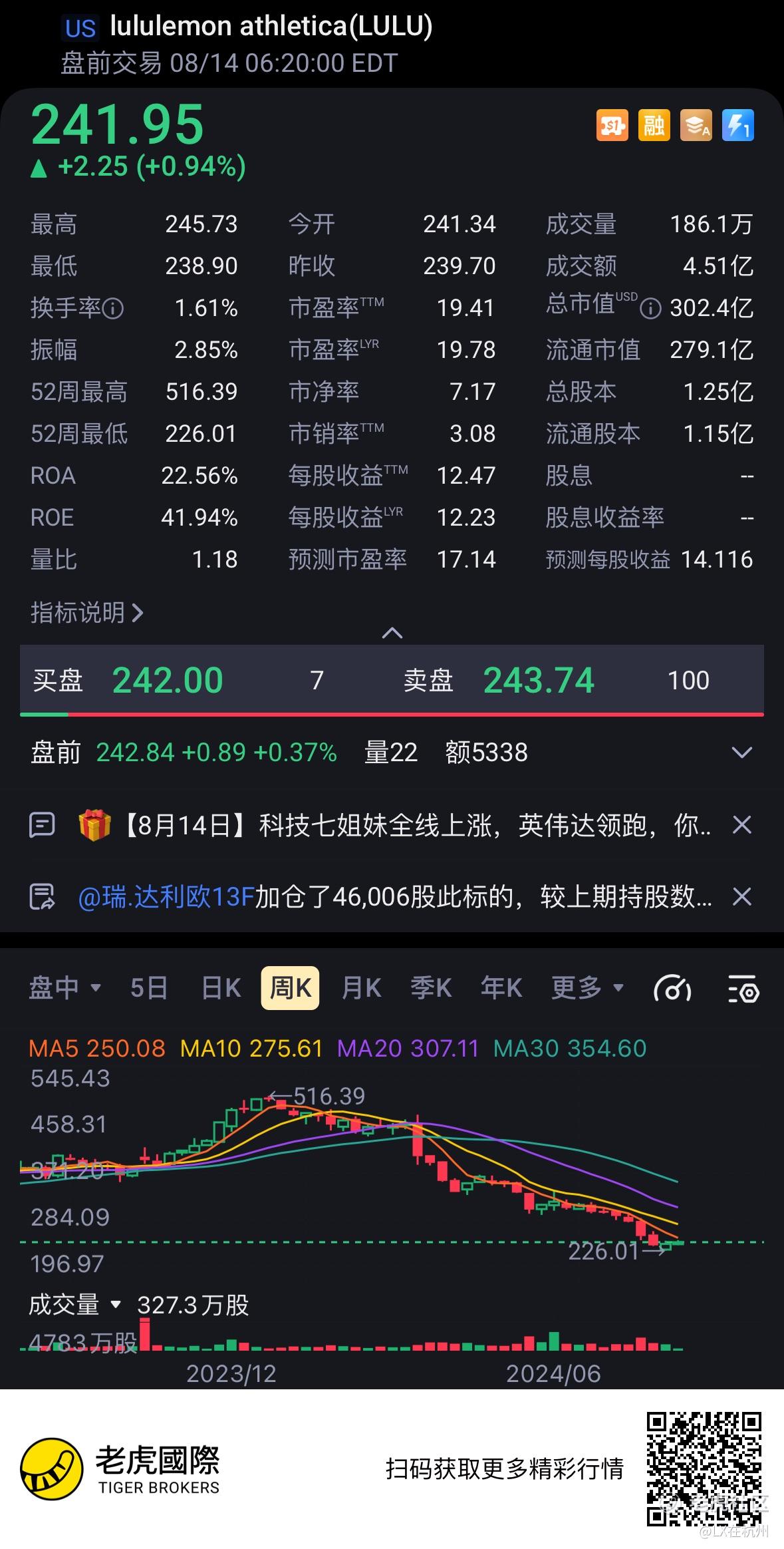Viewport: 784px width, 1549px height.
Task: Open the 盘中 chart dropdown
Action: [65, 988]
